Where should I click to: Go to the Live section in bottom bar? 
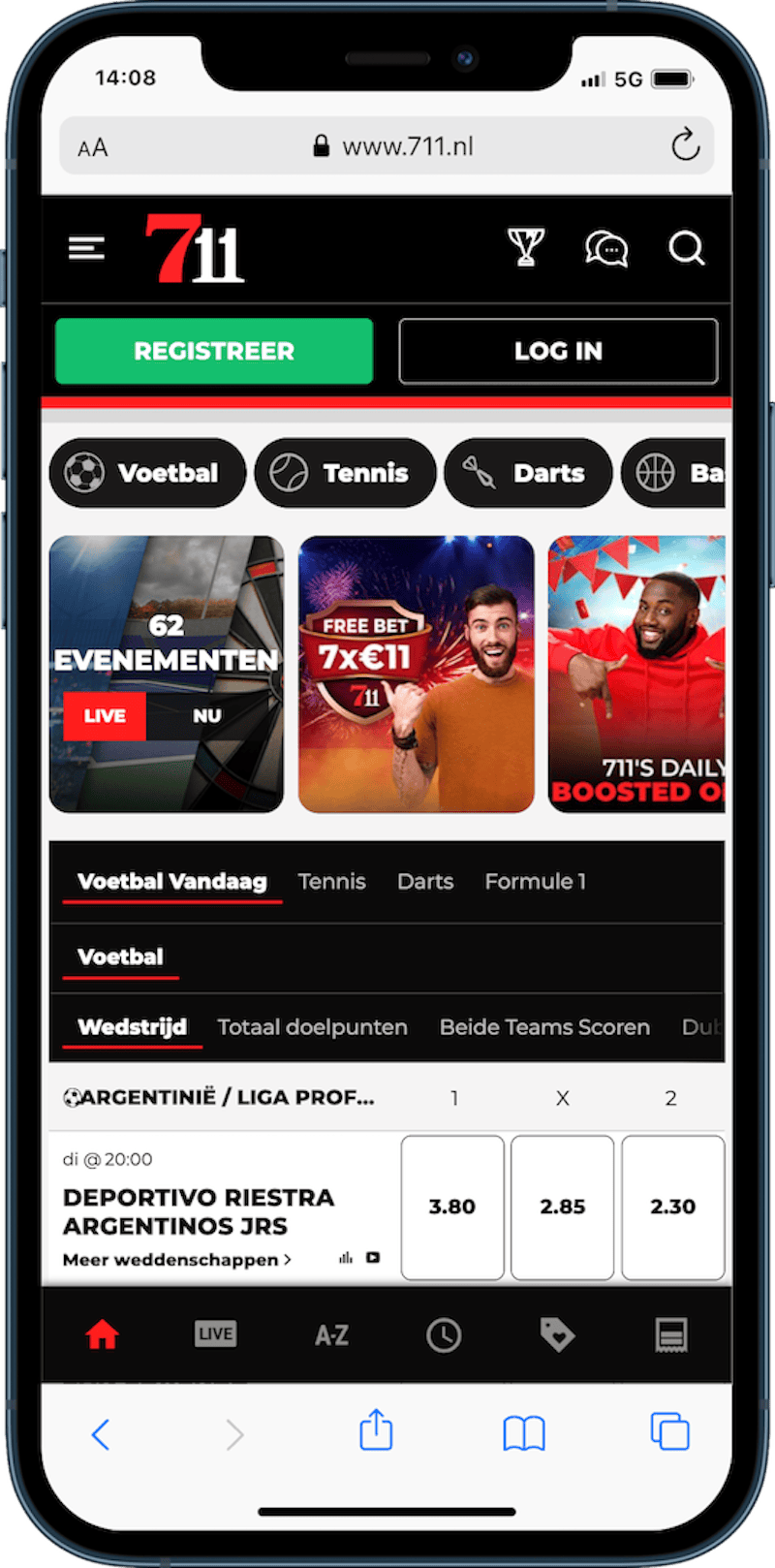[215, 1334]
